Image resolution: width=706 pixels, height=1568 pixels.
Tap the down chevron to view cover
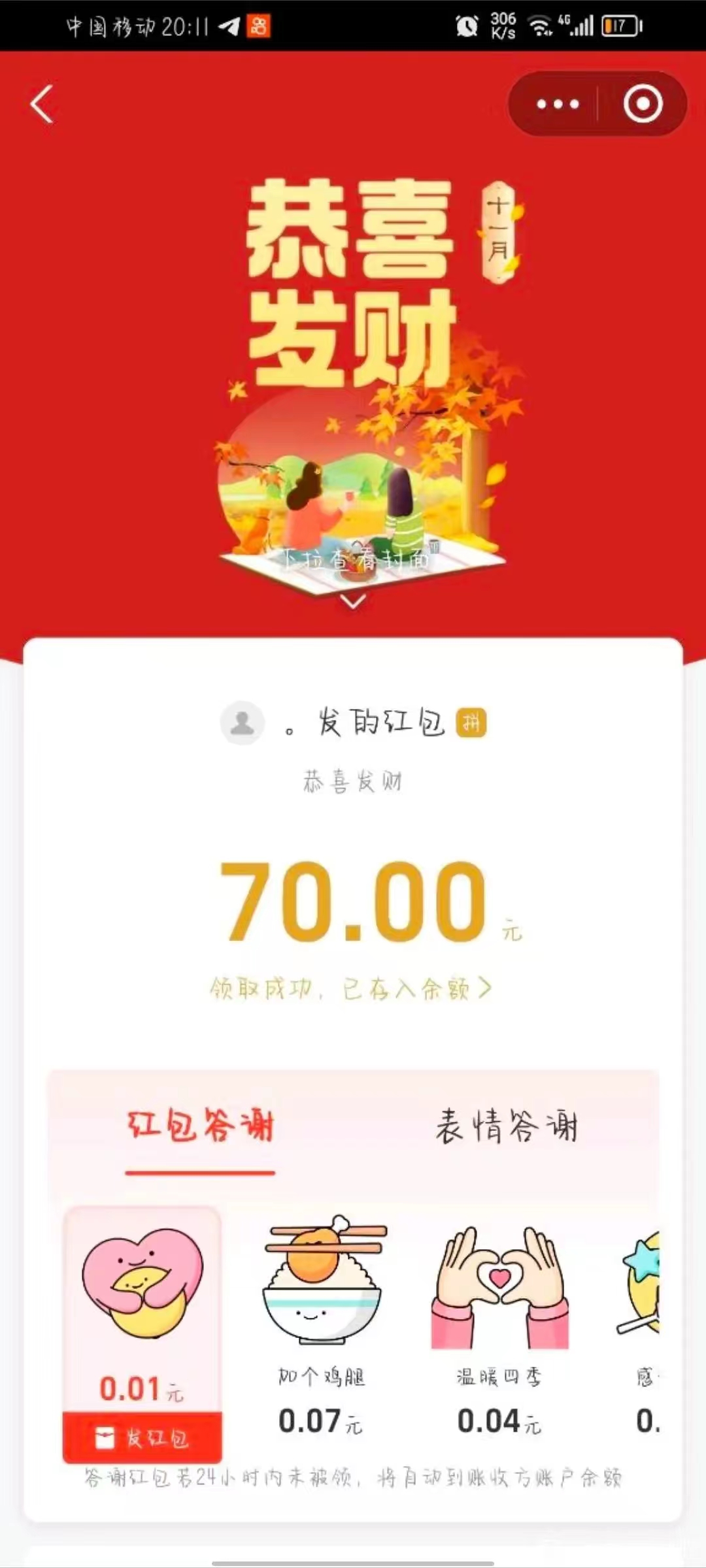(353, 602)
